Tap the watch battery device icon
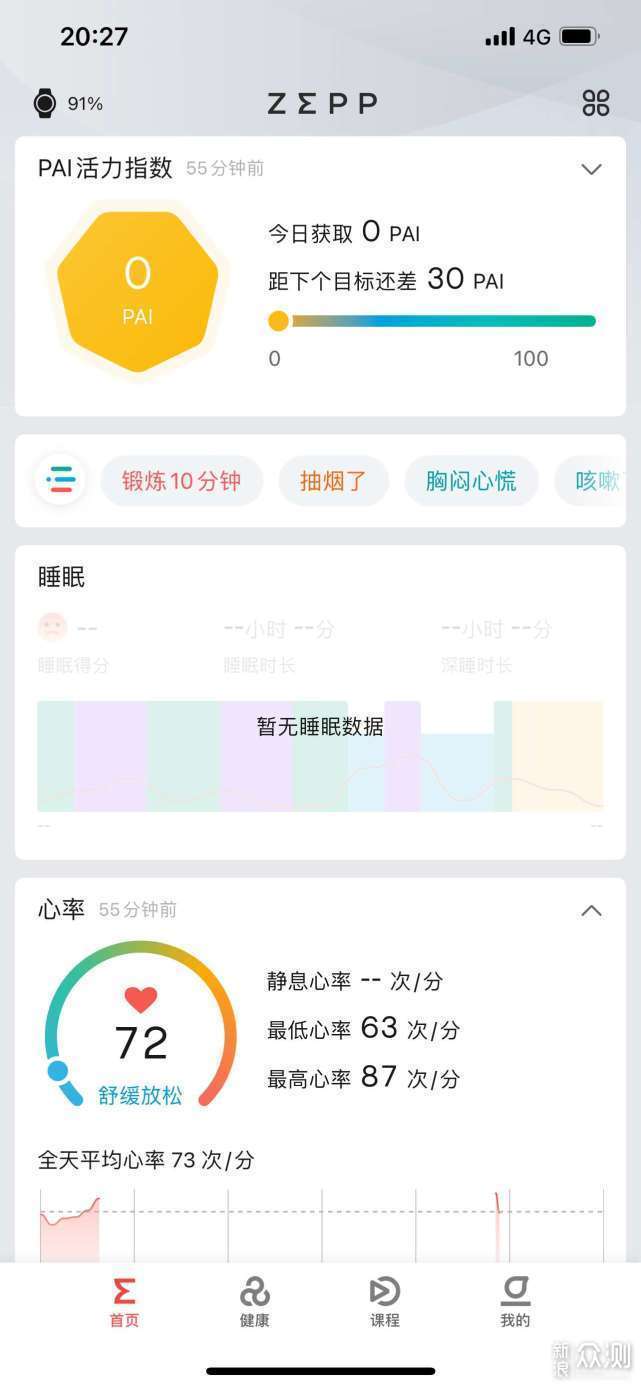 coord(45,103)
